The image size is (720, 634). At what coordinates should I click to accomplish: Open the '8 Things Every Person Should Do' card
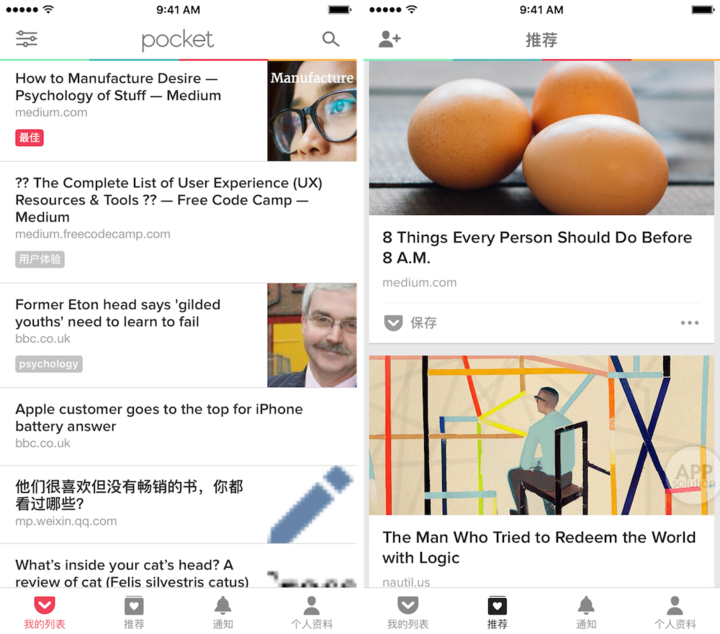tap(537, 247)
